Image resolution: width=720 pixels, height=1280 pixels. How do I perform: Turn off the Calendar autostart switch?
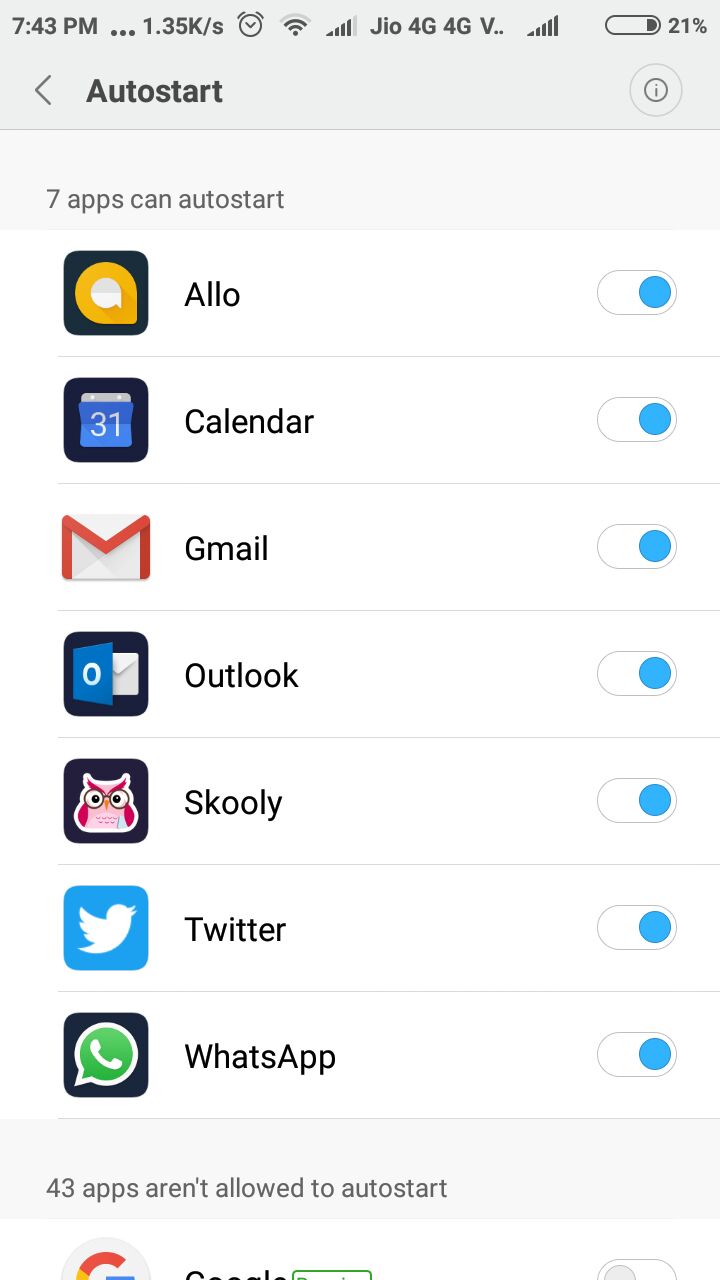pos(637,420)
